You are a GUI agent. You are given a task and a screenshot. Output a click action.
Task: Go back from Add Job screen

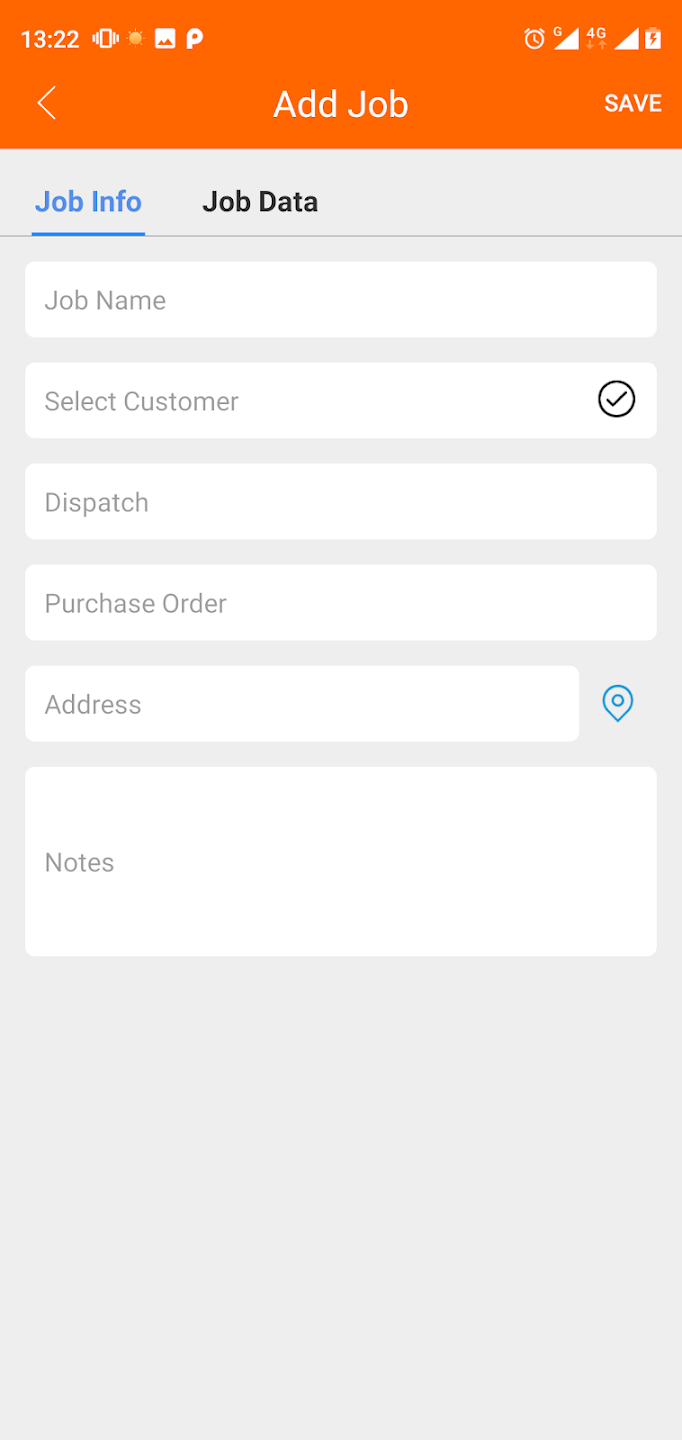click(46, 103)
